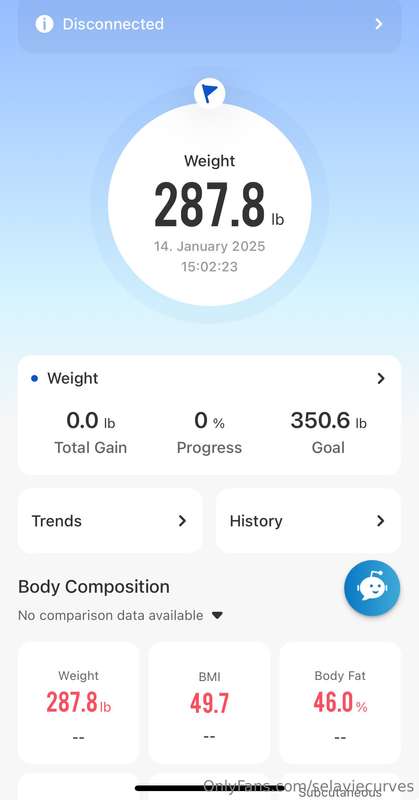Open the chatbot assistant button

tap(372, 588)
